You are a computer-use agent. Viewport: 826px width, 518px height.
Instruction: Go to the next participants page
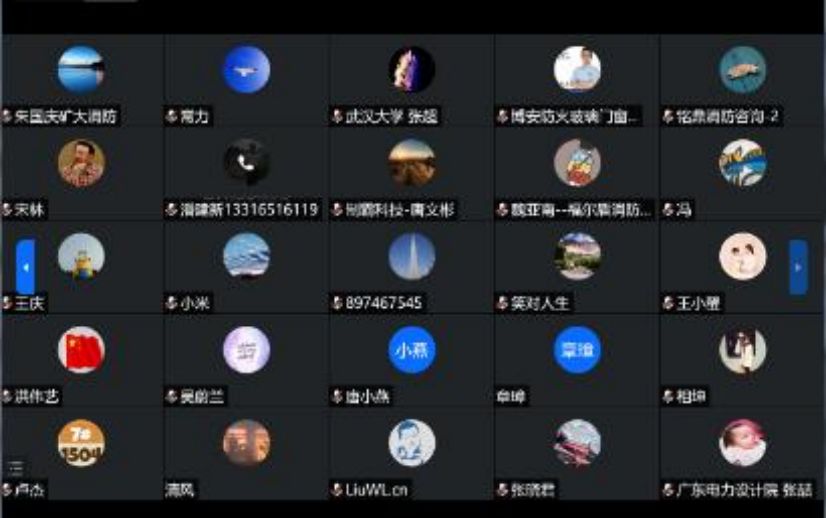tap(798, 267)
